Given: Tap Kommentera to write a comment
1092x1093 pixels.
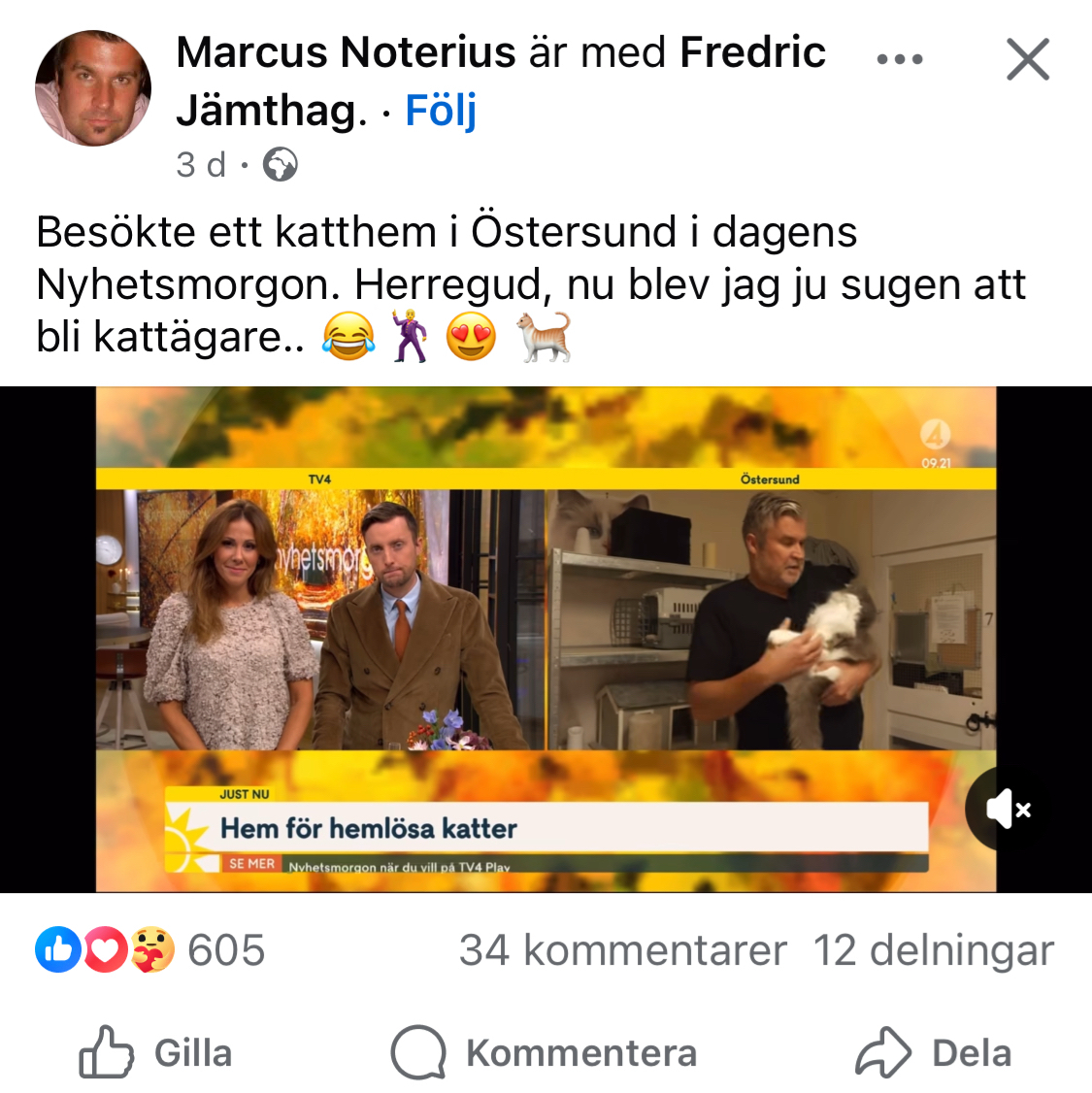Looking at the screenshot, I should coord(544,1053).
